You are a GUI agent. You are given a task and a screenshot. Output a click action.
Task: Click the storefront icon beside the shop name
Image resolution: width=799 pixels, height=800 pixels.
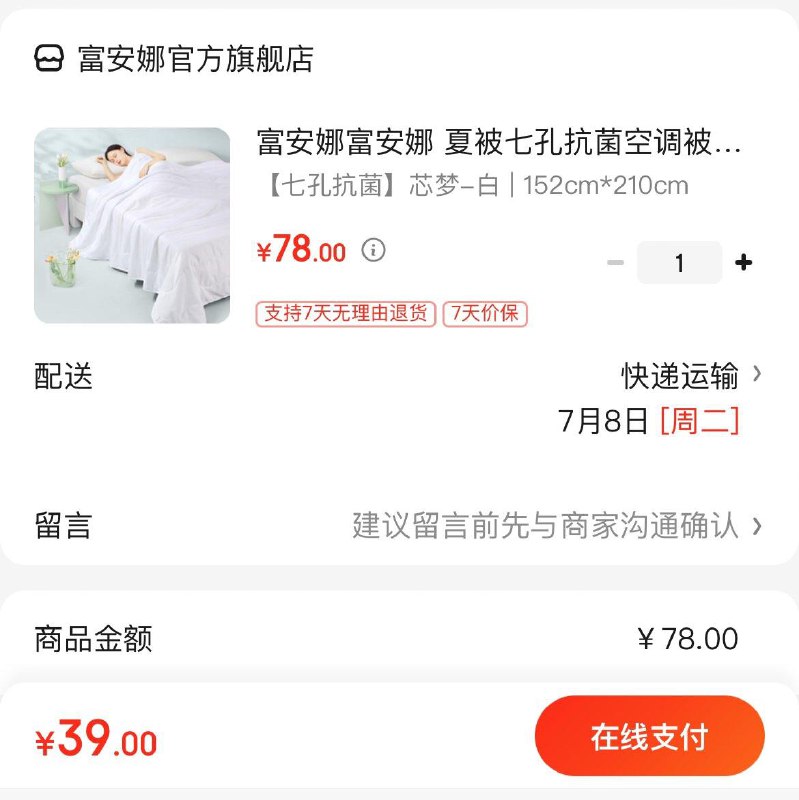[48, 60]
